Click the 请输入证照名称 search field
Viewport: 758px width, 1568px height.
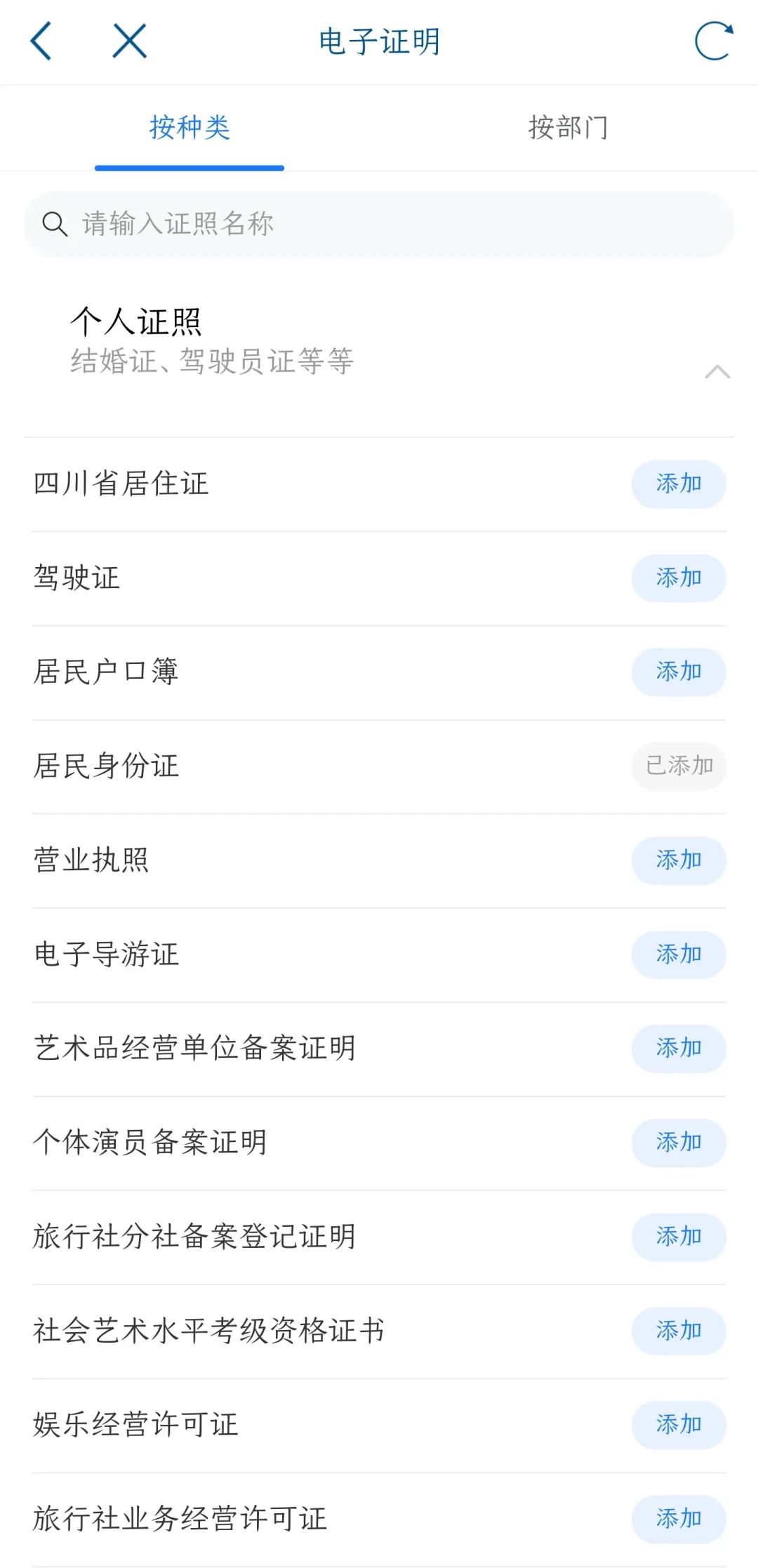pos(281,222)
